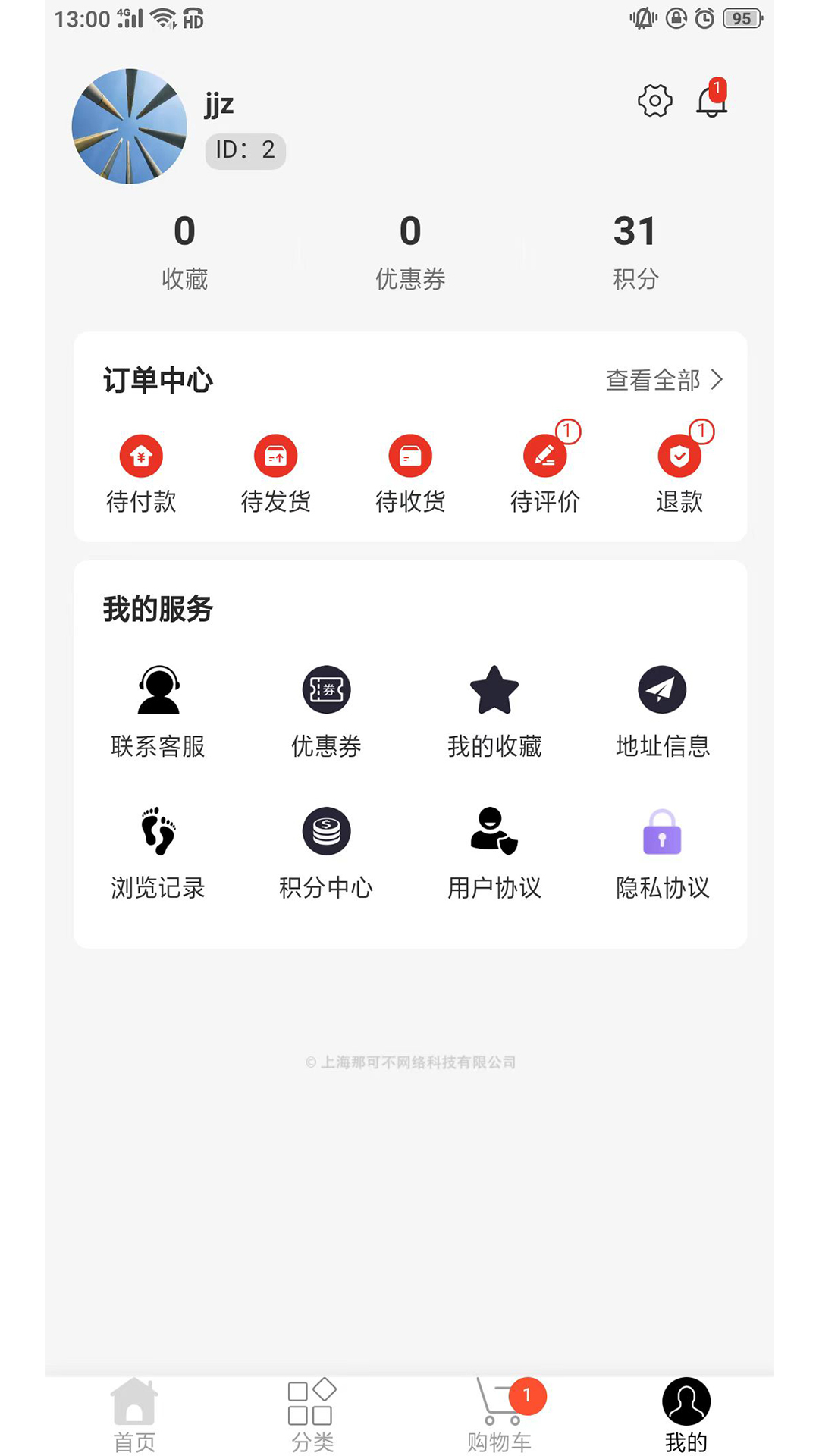Click the jjz profile avatar
Image resolution: width=819 pixels, height=1456 pixels.
(x=129, y=127)
